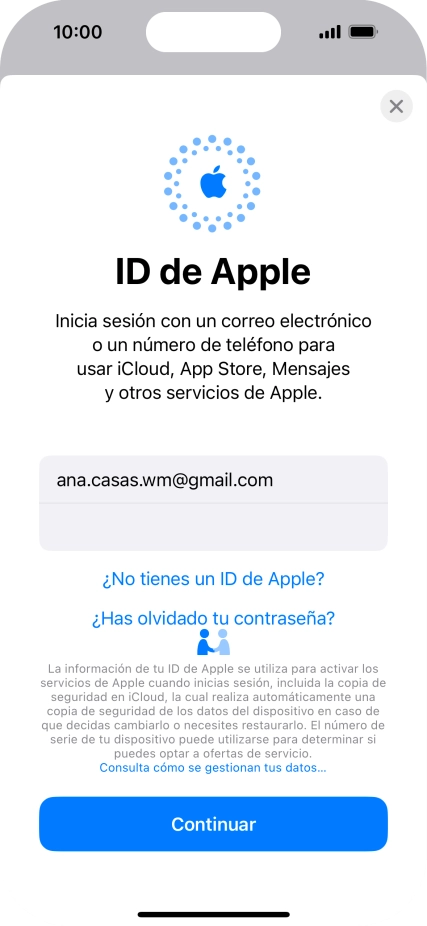The image size is (427, 926).
Task: Focus the empty password field
Action: click(x=213, y=527)
